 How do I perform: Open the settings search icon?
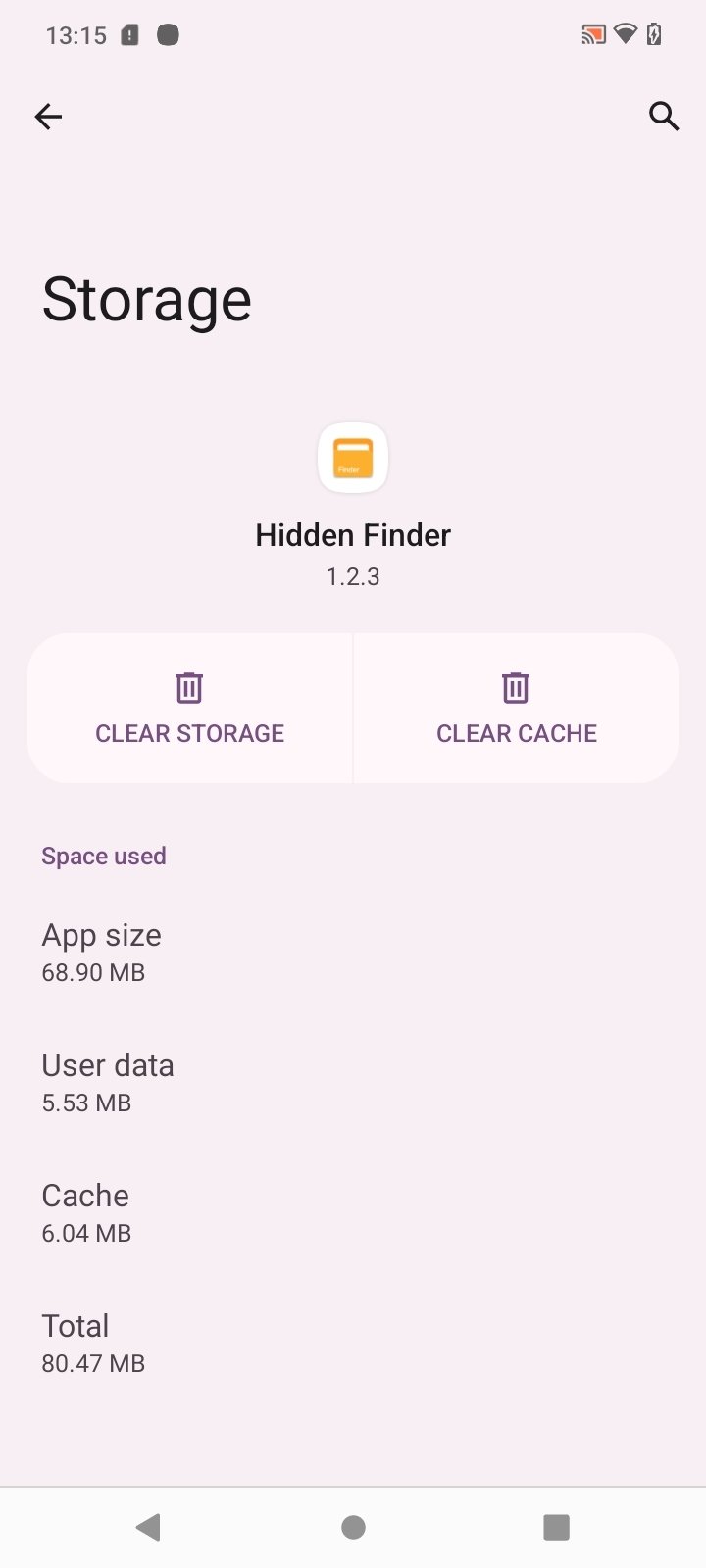664,117
